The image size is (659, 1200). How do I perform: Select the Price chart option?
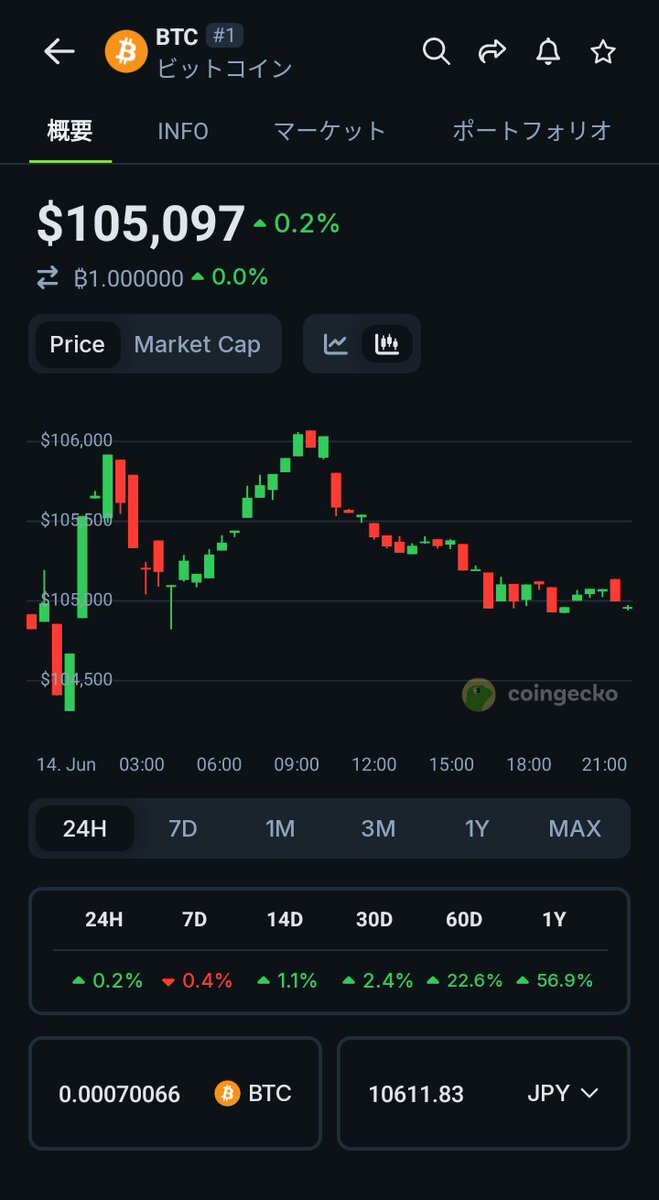pos(77,344)
